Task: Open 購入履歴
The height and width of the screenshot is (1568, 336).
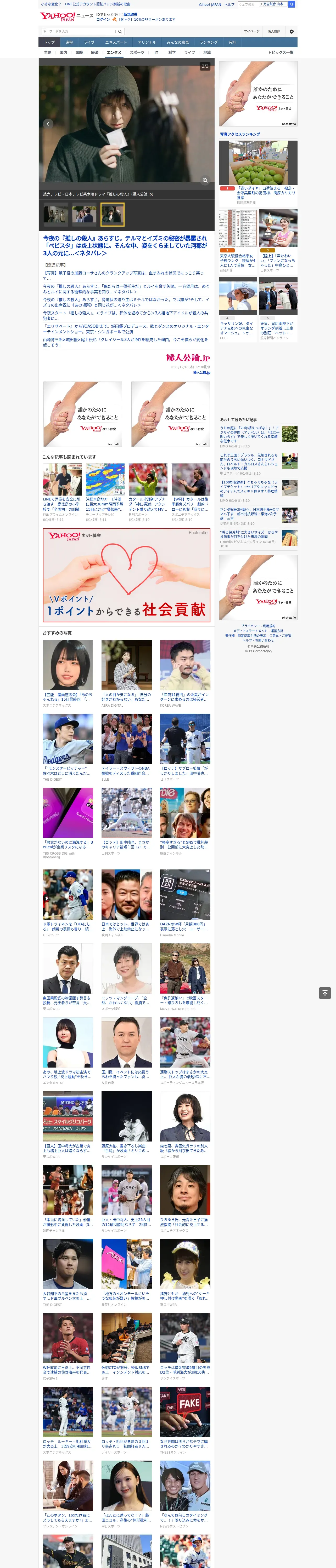Action: point(274,32)
